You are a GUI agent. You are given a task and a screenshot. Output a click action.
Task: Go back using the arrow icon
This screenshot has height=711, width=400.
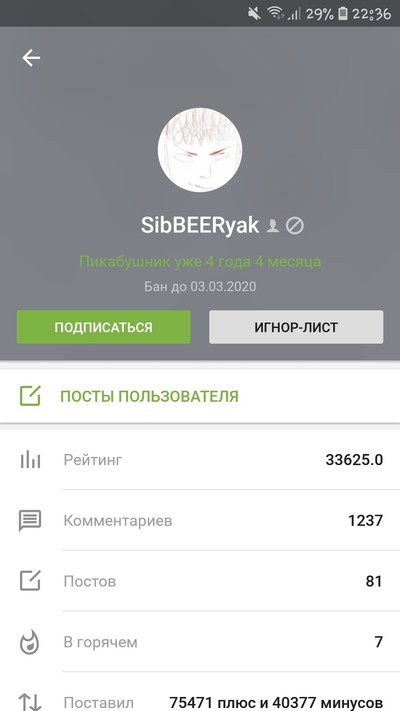(31, 58)
